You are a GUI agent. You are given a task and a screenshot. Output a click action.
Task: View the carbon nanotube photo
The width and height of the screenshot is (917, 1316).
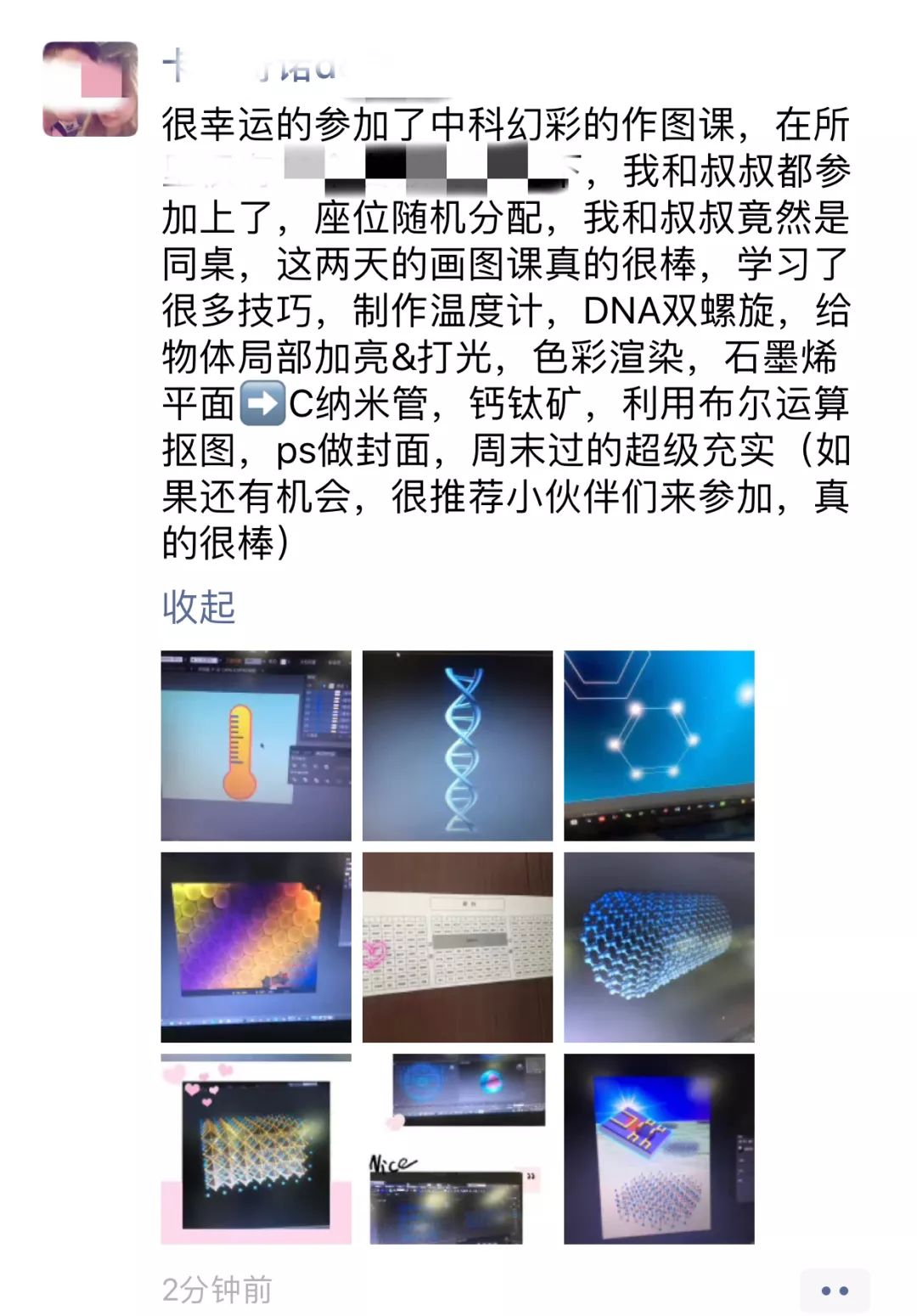pos(659,947)
